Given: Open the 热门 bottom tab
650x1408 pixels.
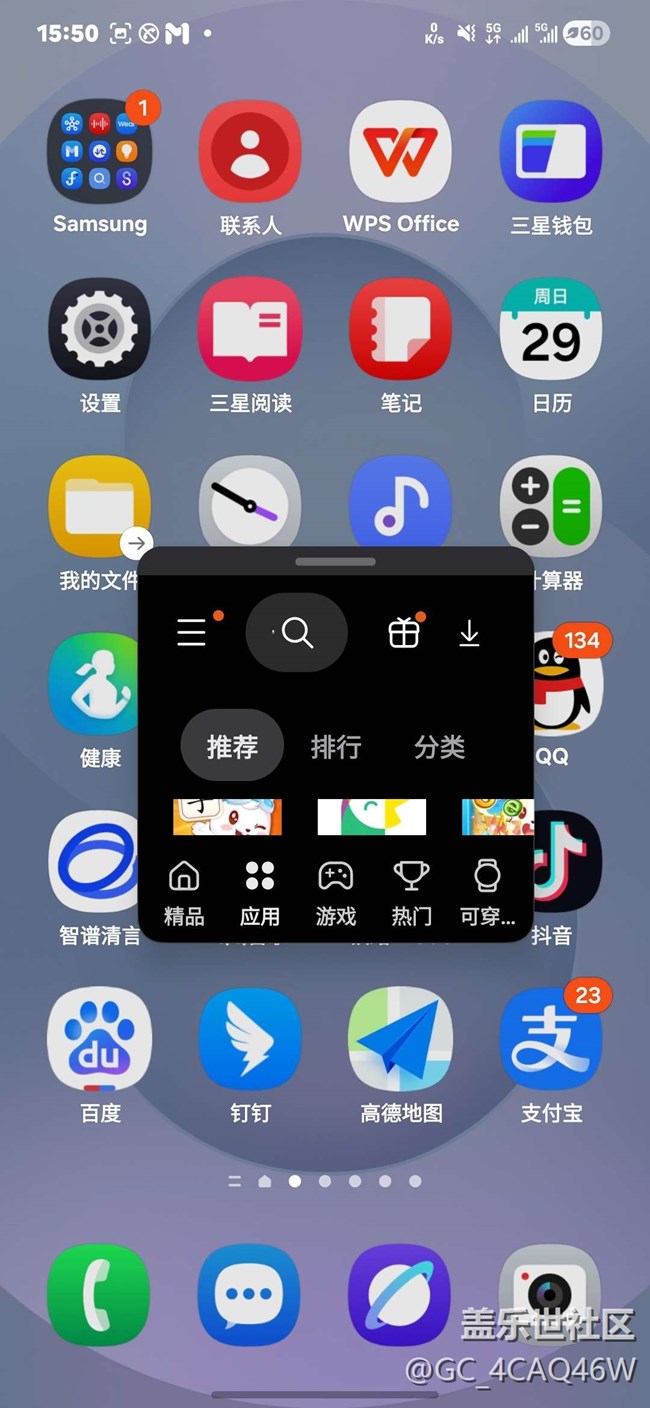Looking at the screenshot, I should click(x=411, y=893).
